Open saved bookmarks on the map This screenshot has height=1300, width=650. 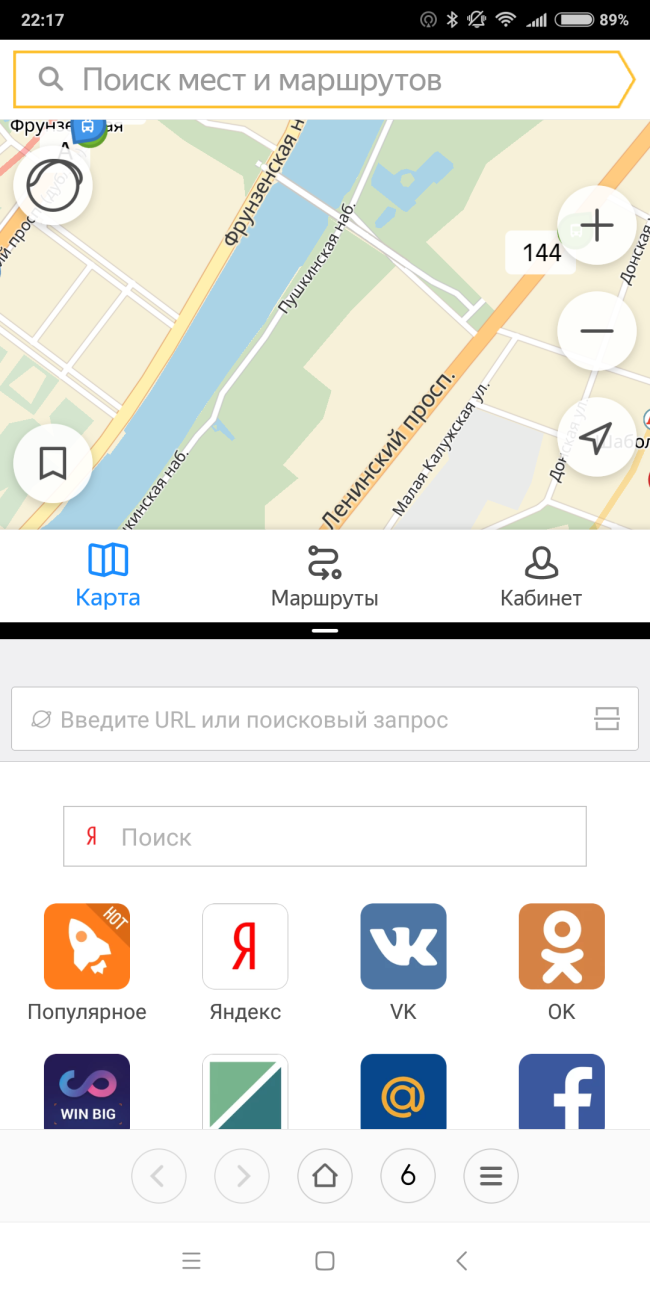click(x=53, y=463)
